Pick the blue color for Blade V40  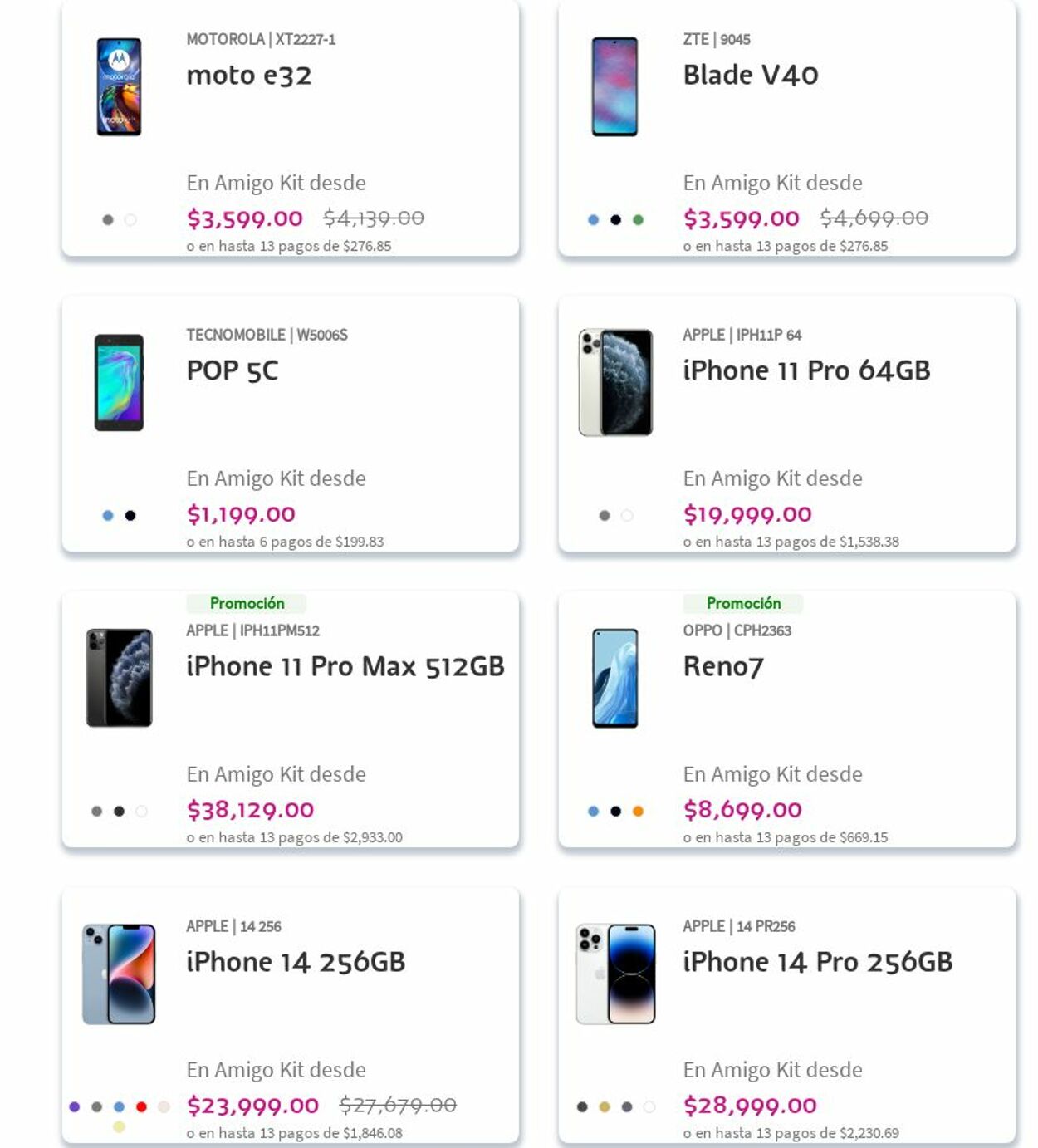[593, 220]
